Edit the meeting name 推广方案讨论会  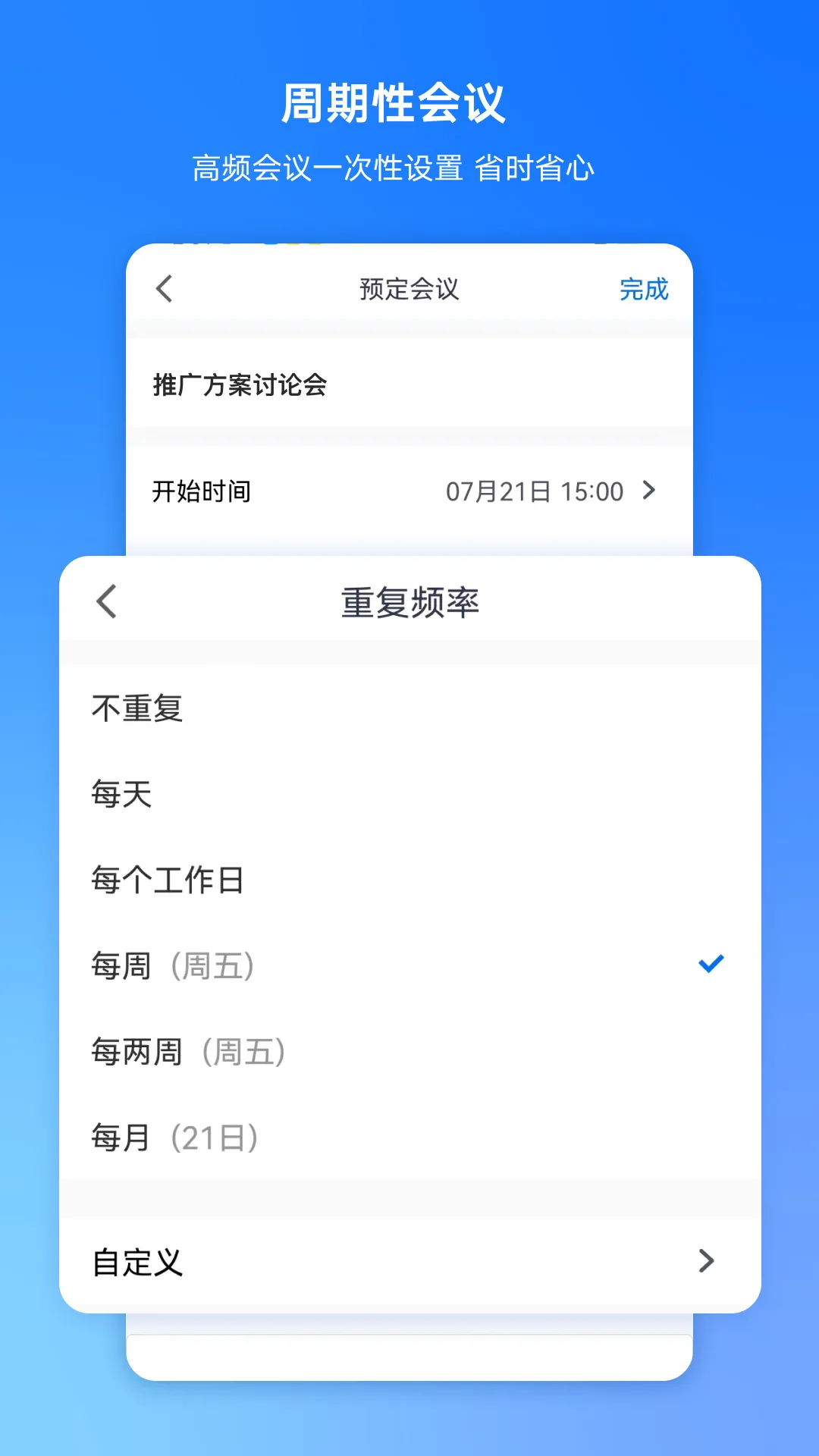coord(238,384)
